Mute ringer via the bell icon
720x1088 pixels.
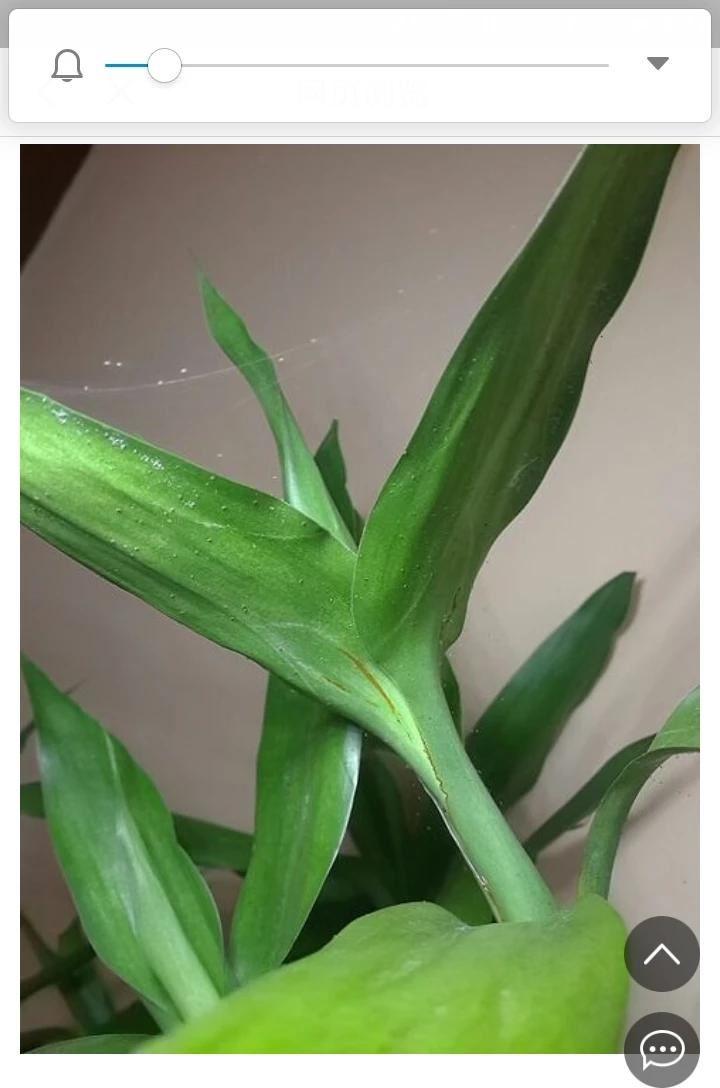click(67, 66)
